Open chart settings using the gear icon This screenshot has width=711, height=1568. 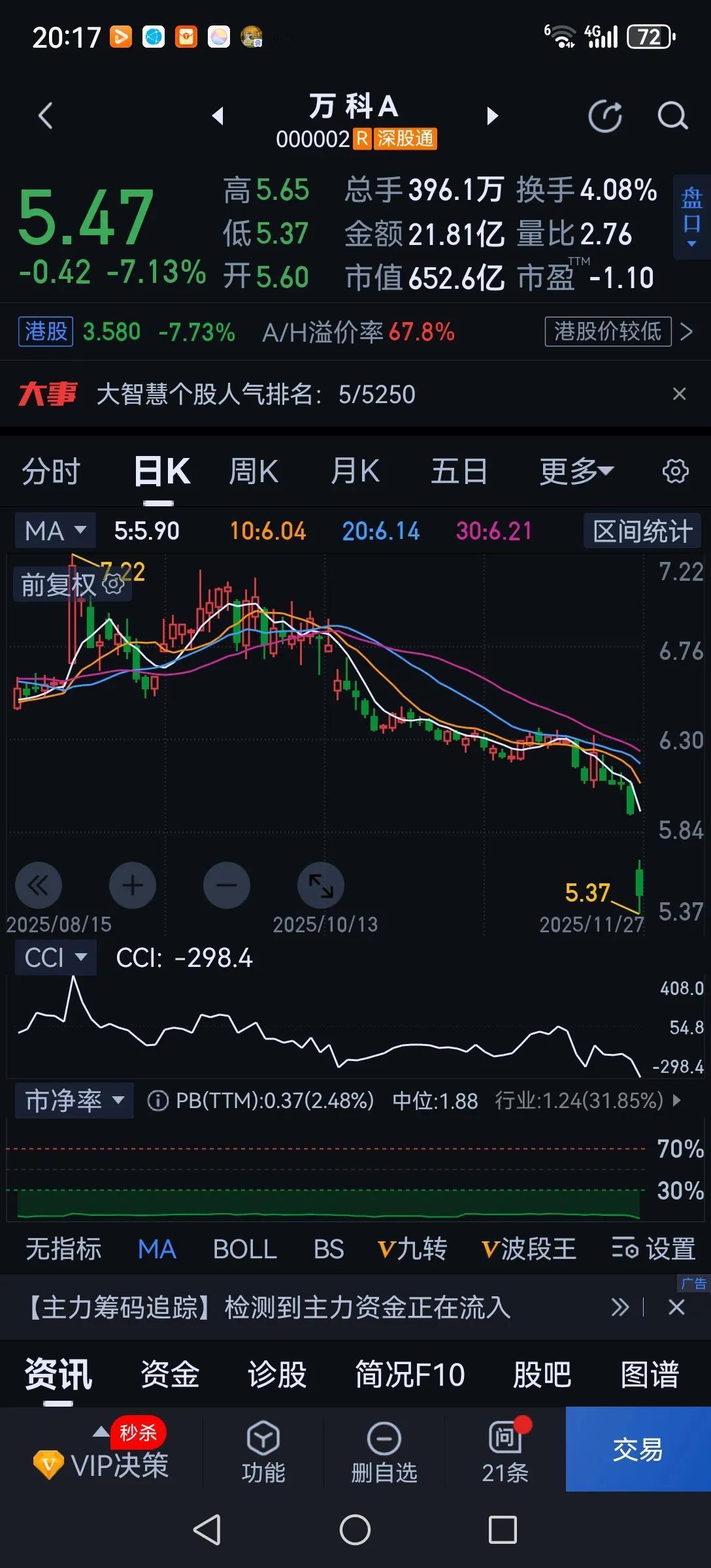(675, 471)
